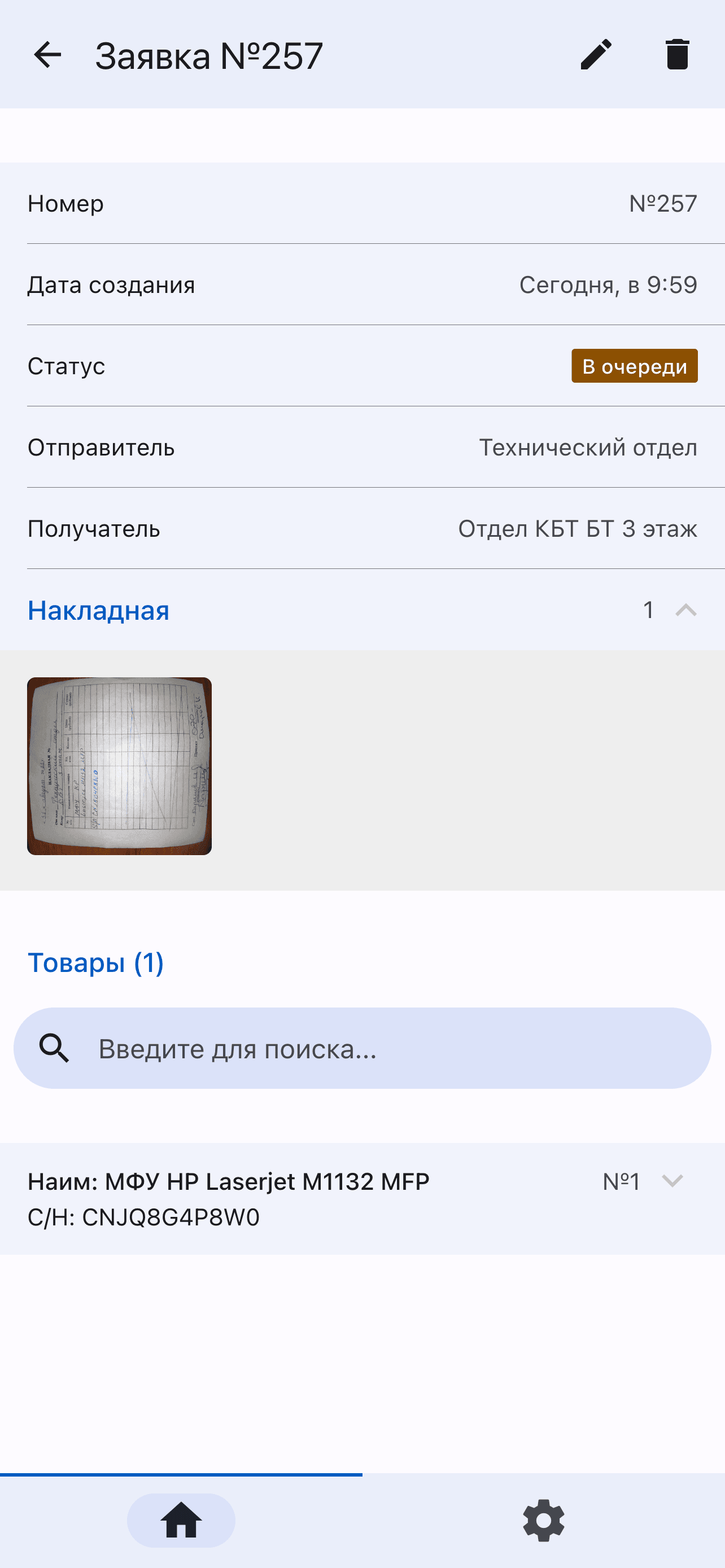Open Settings via the gear icon
Image resolution: width=725 pixels, height=1568 pixels.
coord(543,1521)
